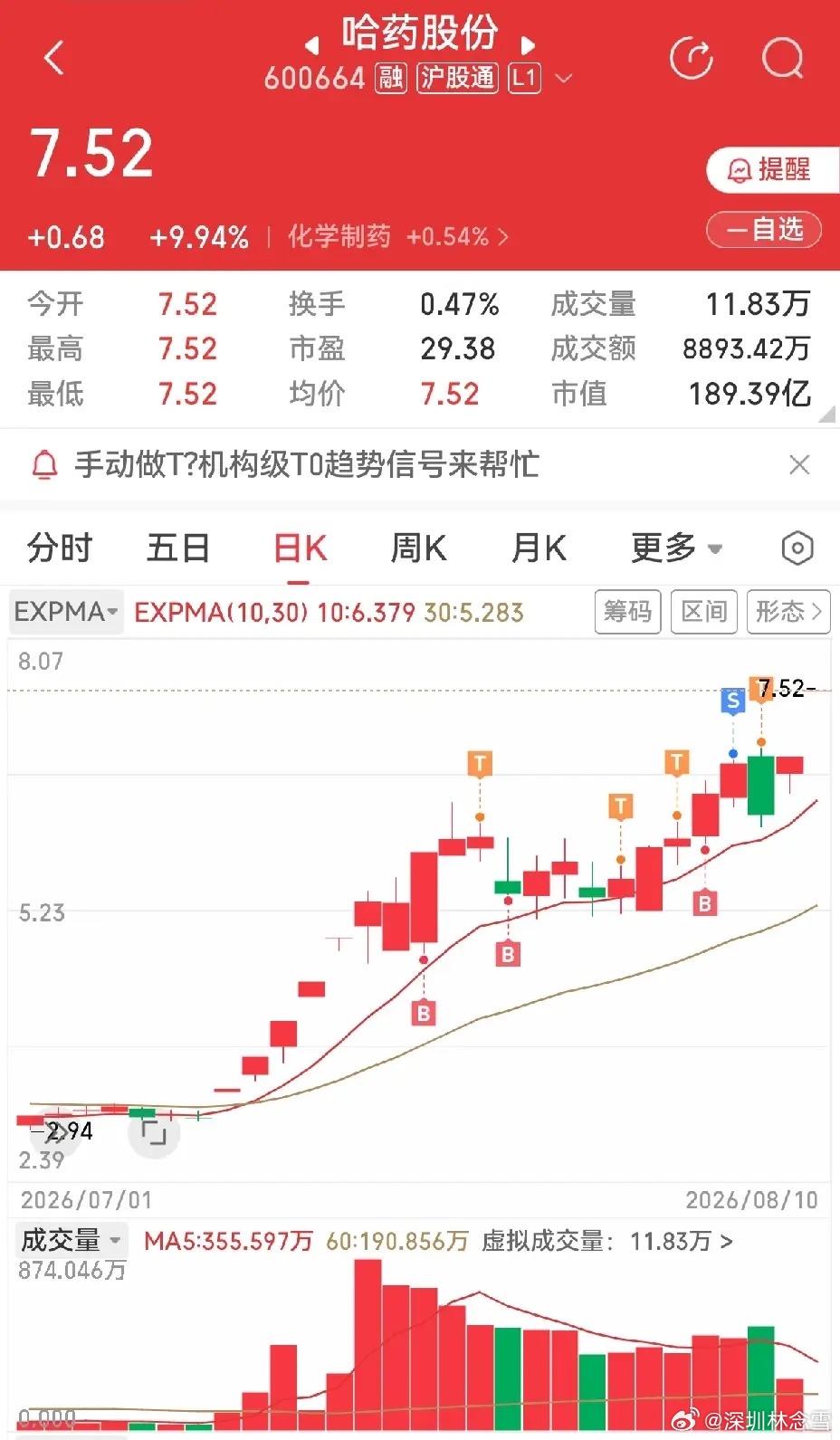Image resolution: width=840 pixels, height=1440 pixels.
Task: Open the search icon
Action: [783, 58]
